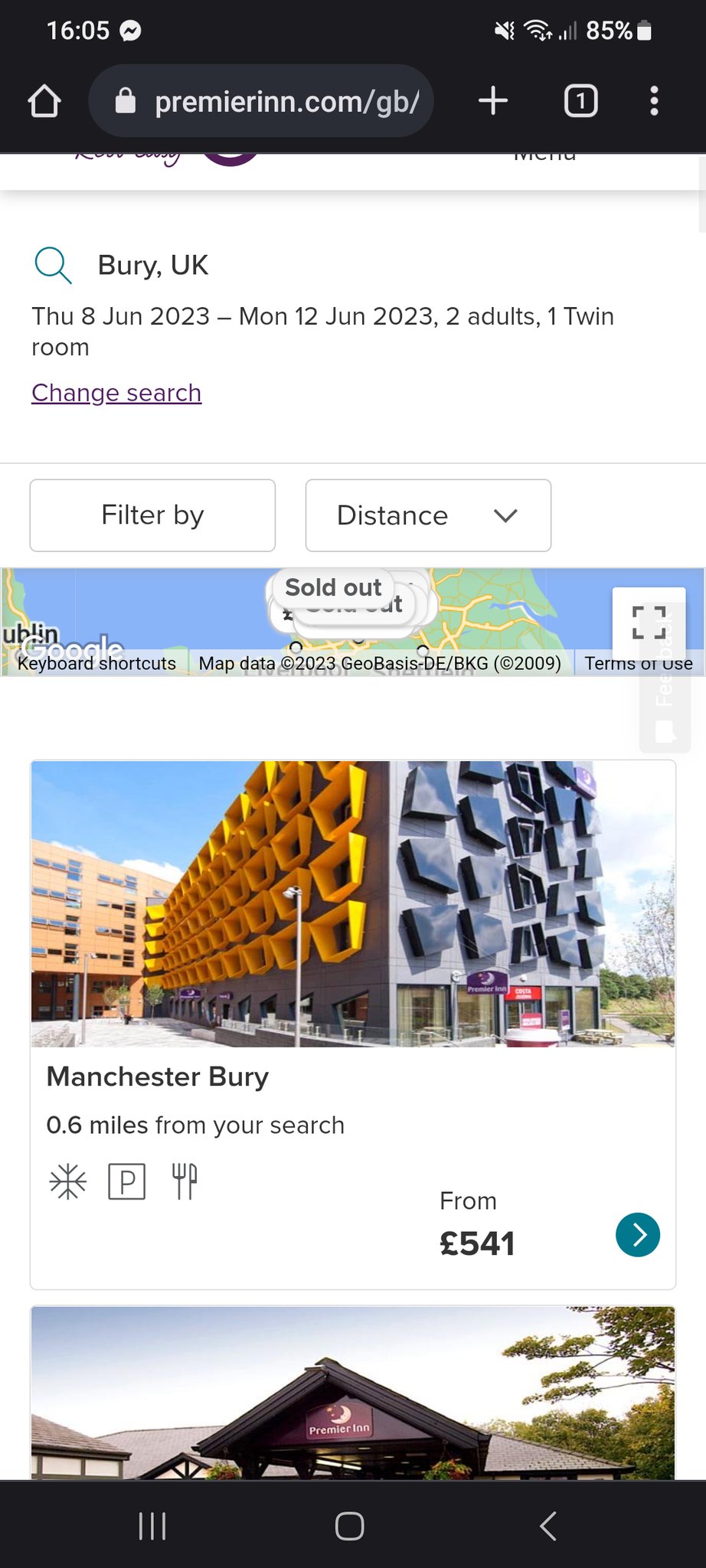Go to the browser home page
Screen dimensions: 706x1568
44,101
